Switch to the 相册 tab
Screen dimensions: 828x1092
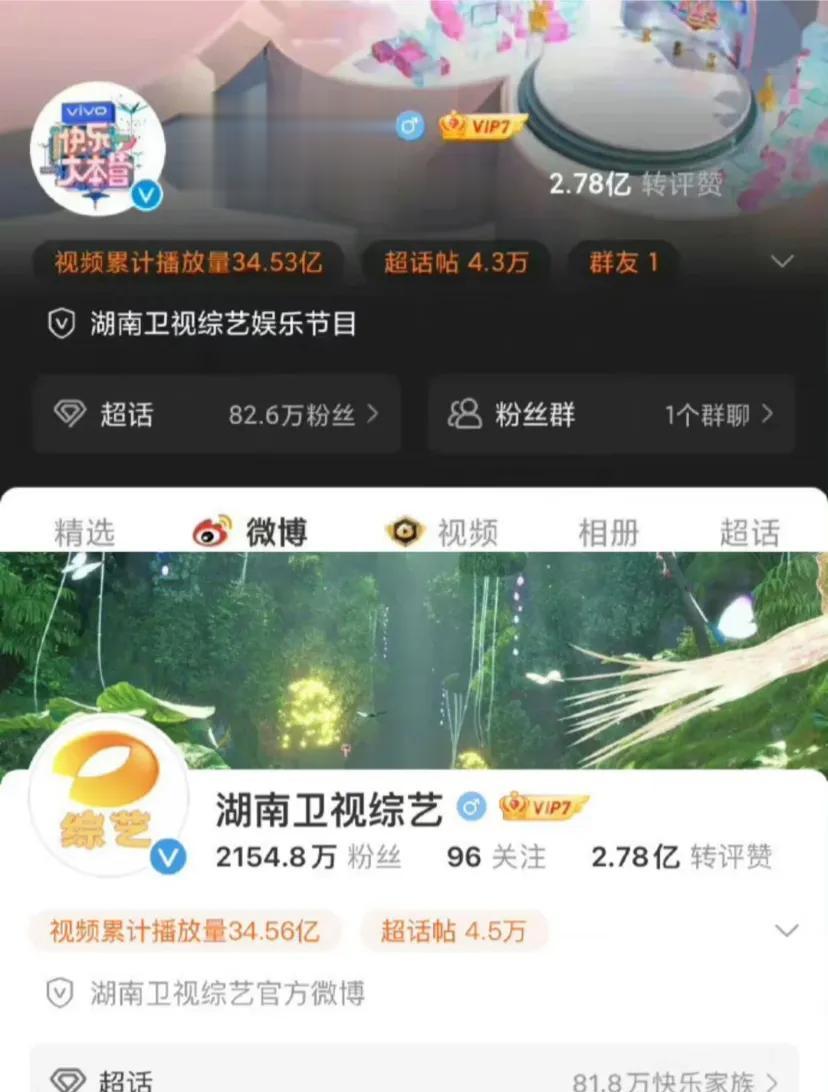610,531
